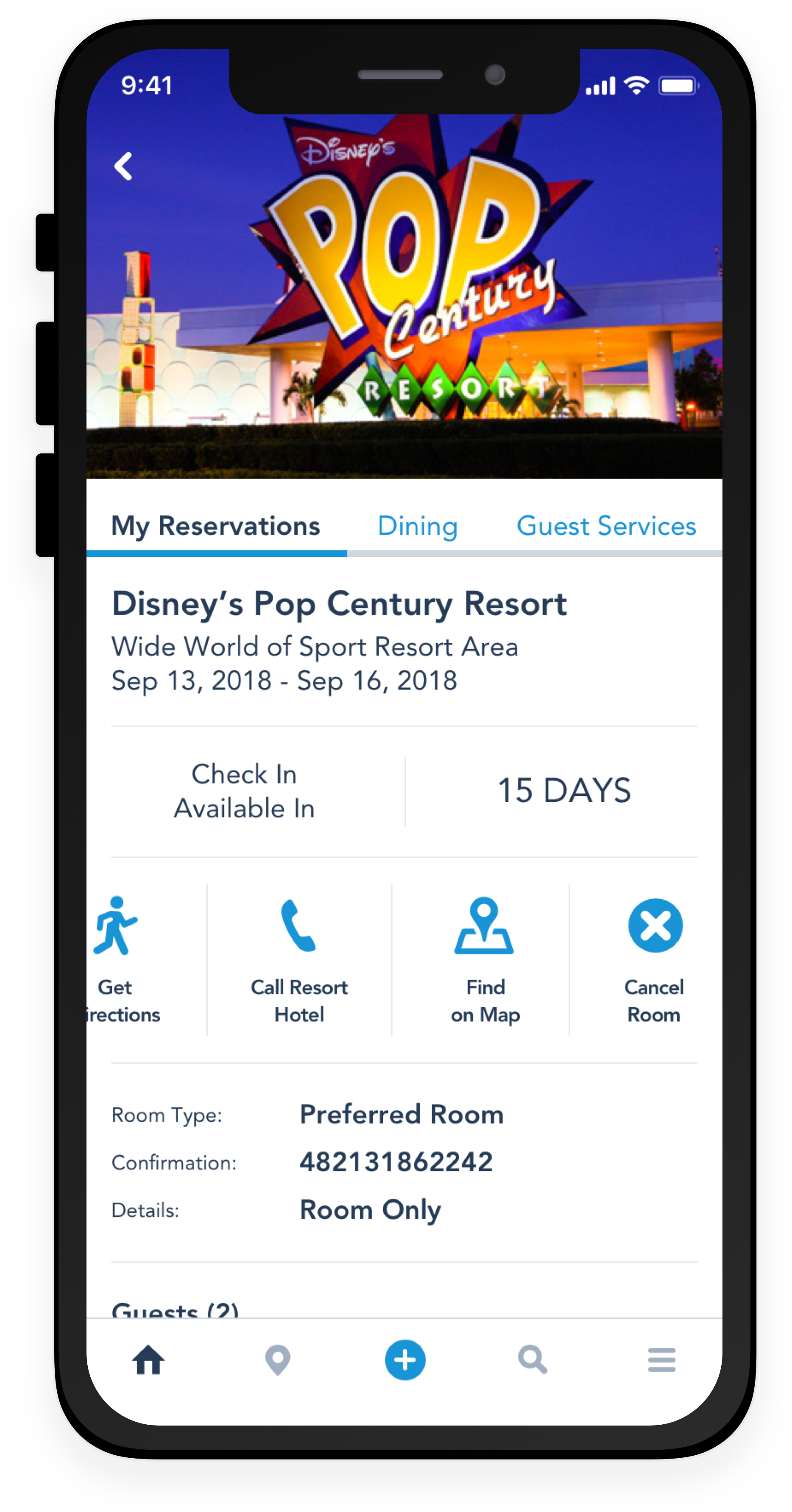Go to the home tab in the bottom bar

[x=148, y=1360]
